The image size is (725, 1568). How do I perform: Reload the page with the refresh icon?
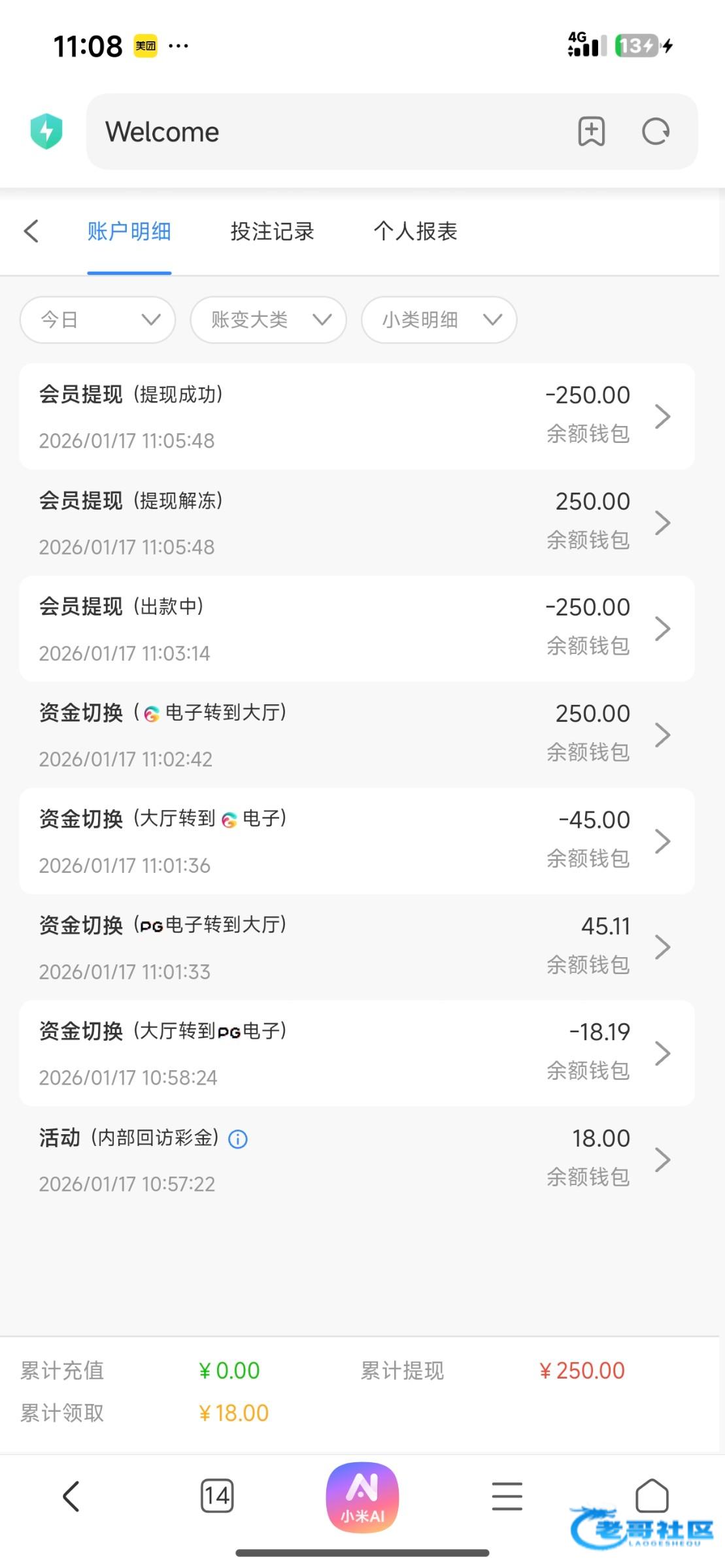pyautogui.click(x=656, y=132)
